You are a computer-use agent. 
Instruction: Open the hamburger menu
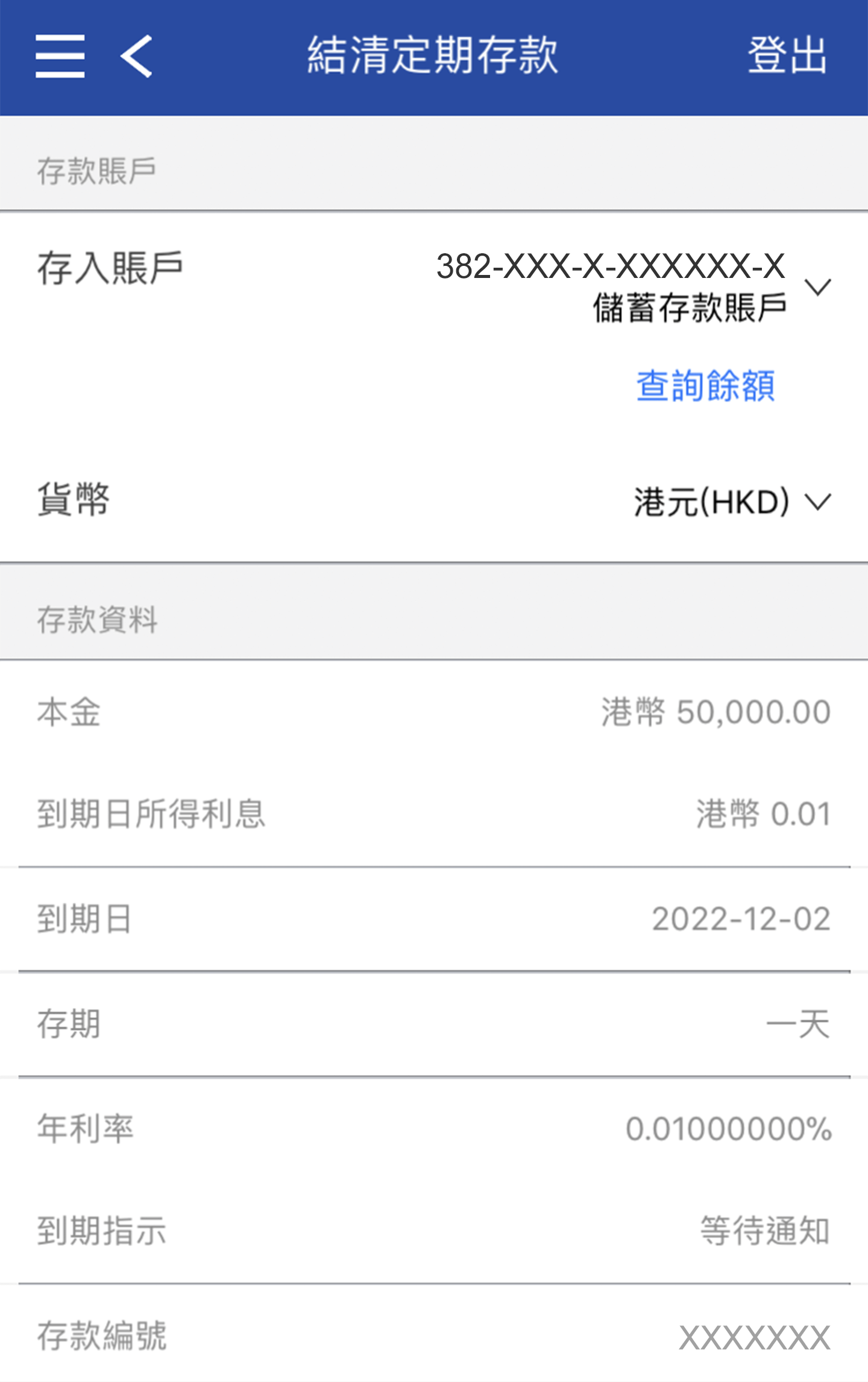60,56
